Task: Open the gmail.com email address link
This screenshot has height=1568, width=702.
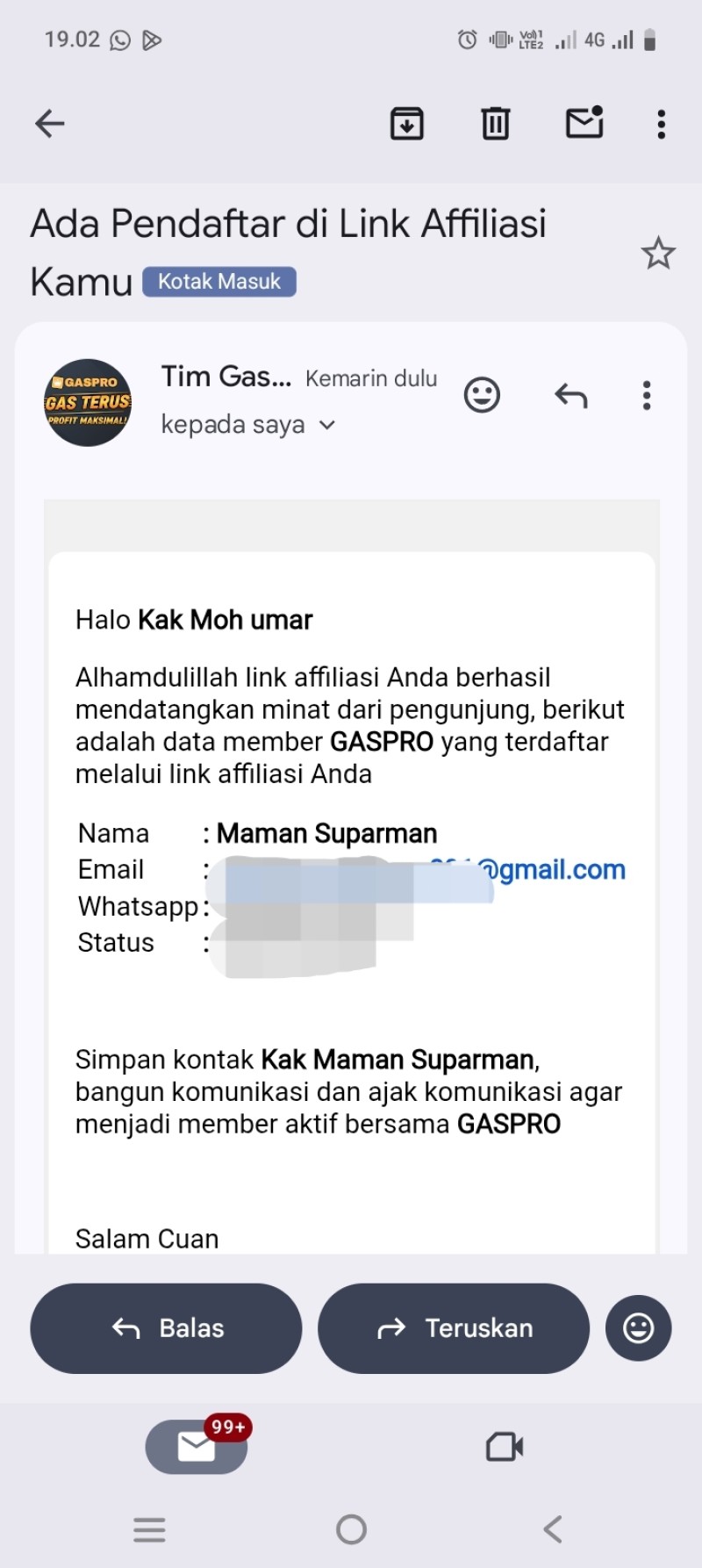Action: click(x=562, y=870)
